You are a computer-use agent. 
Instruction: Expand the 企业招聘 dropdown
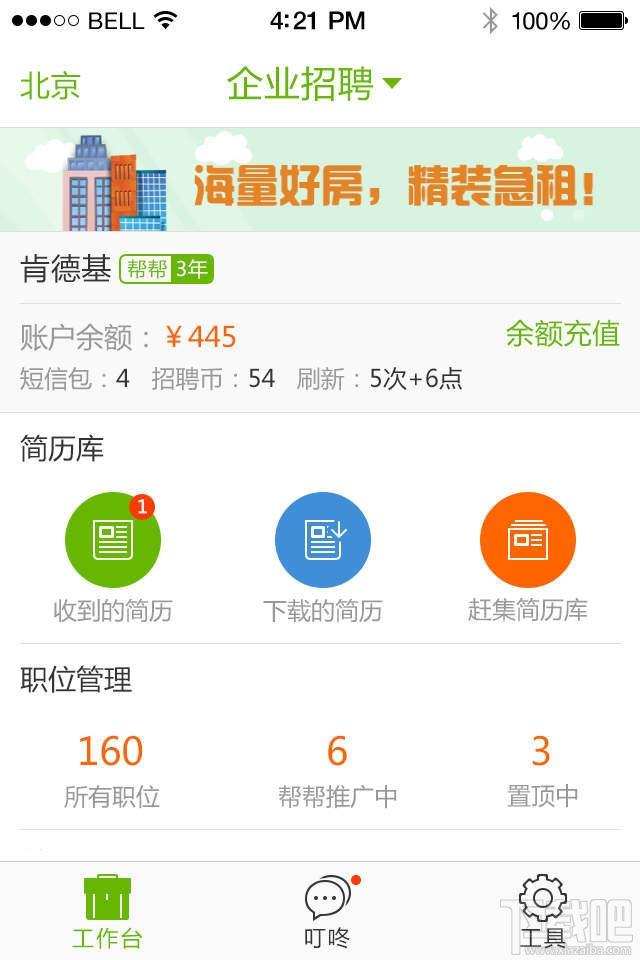click(x=314, y=85)
